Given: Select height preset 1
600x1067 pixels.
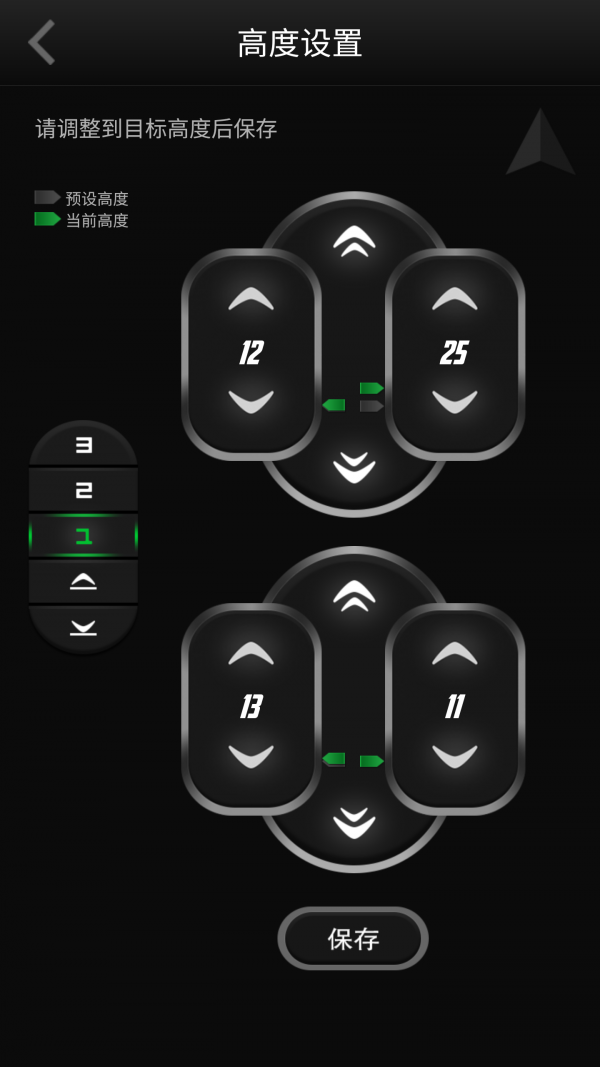Looking at the screenshot, I should (83, 536).
